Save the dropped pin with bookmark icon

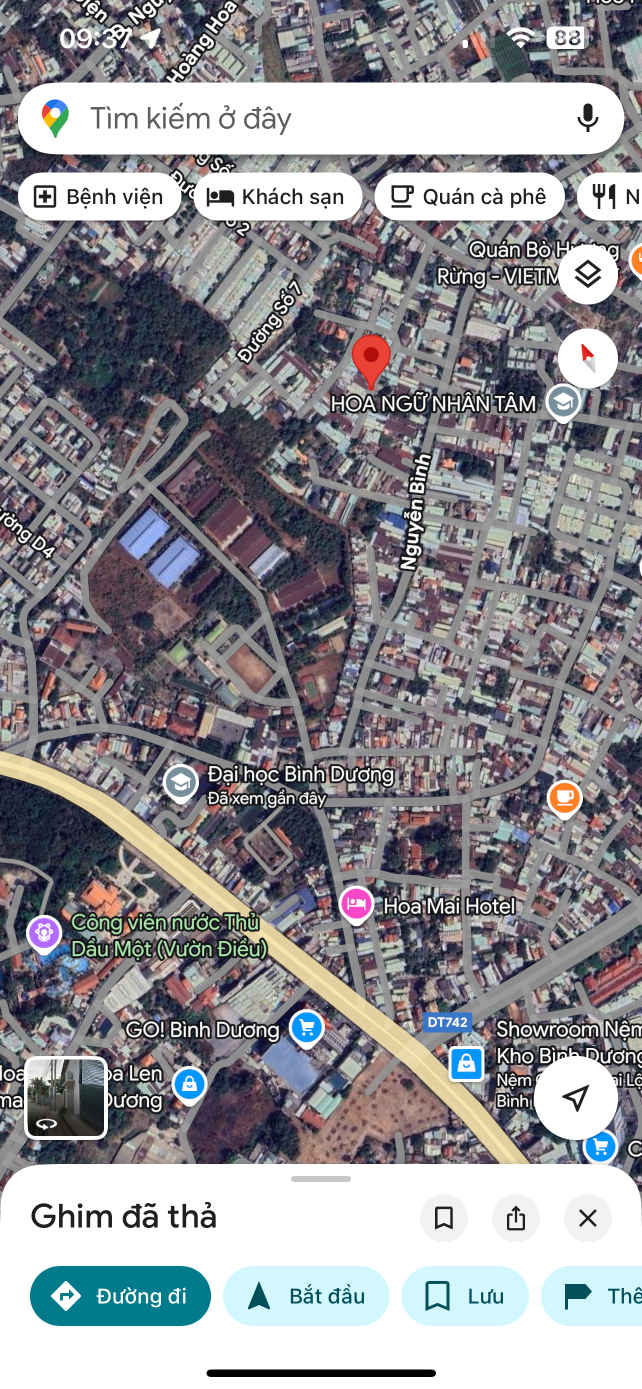[444, 1218]
